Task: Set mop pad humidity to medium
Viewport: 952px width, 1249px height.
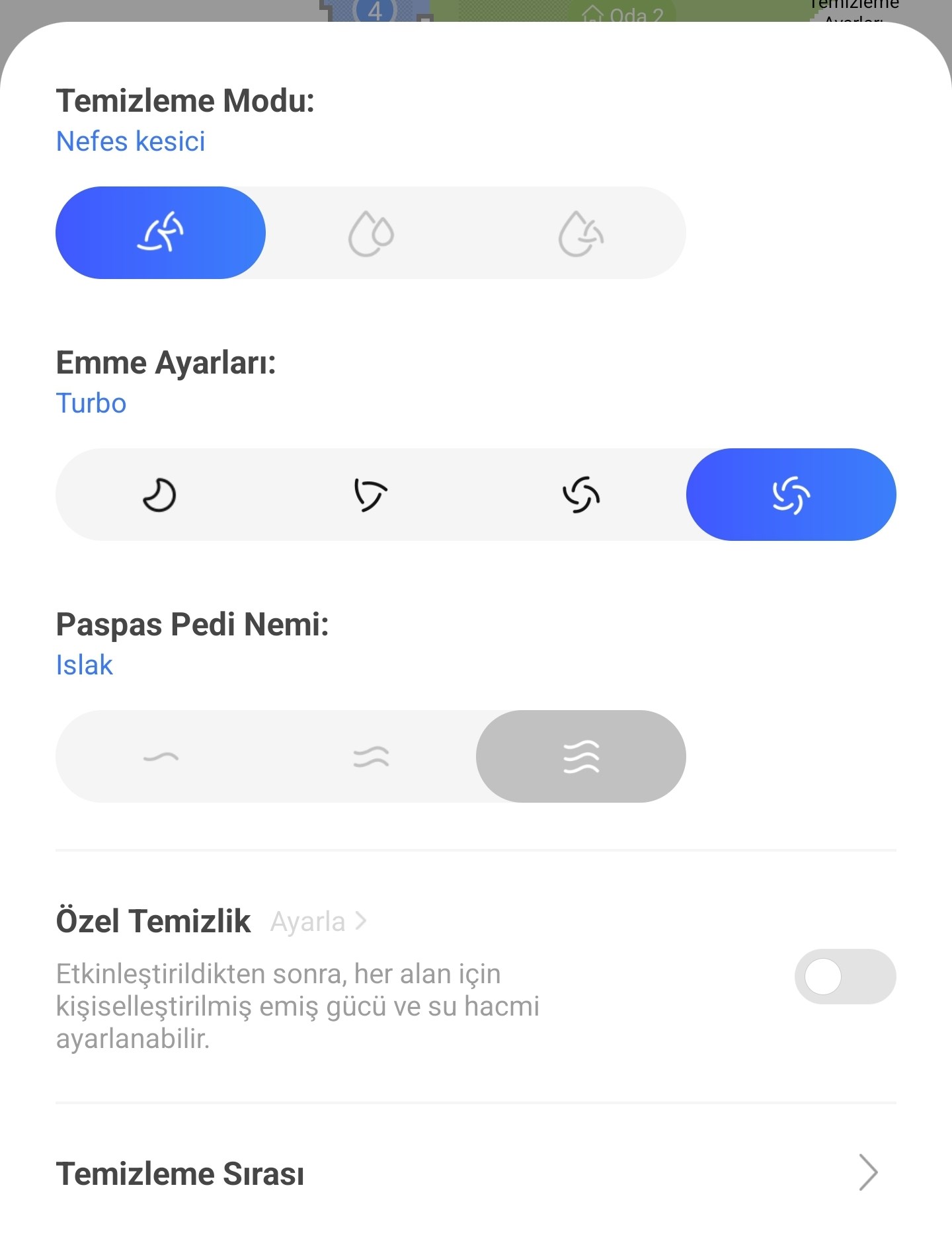Action: point(370,756)
